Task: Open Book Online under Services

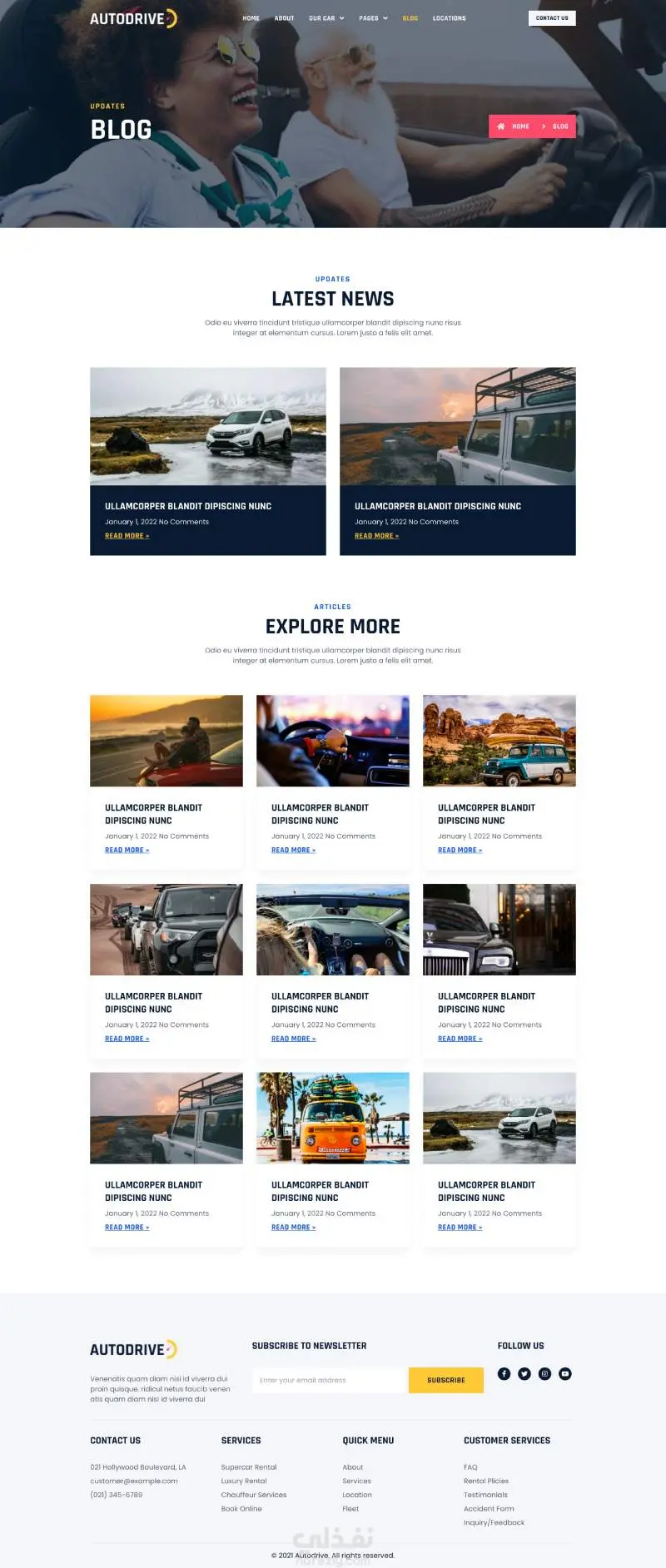Action: [241, 1509]
